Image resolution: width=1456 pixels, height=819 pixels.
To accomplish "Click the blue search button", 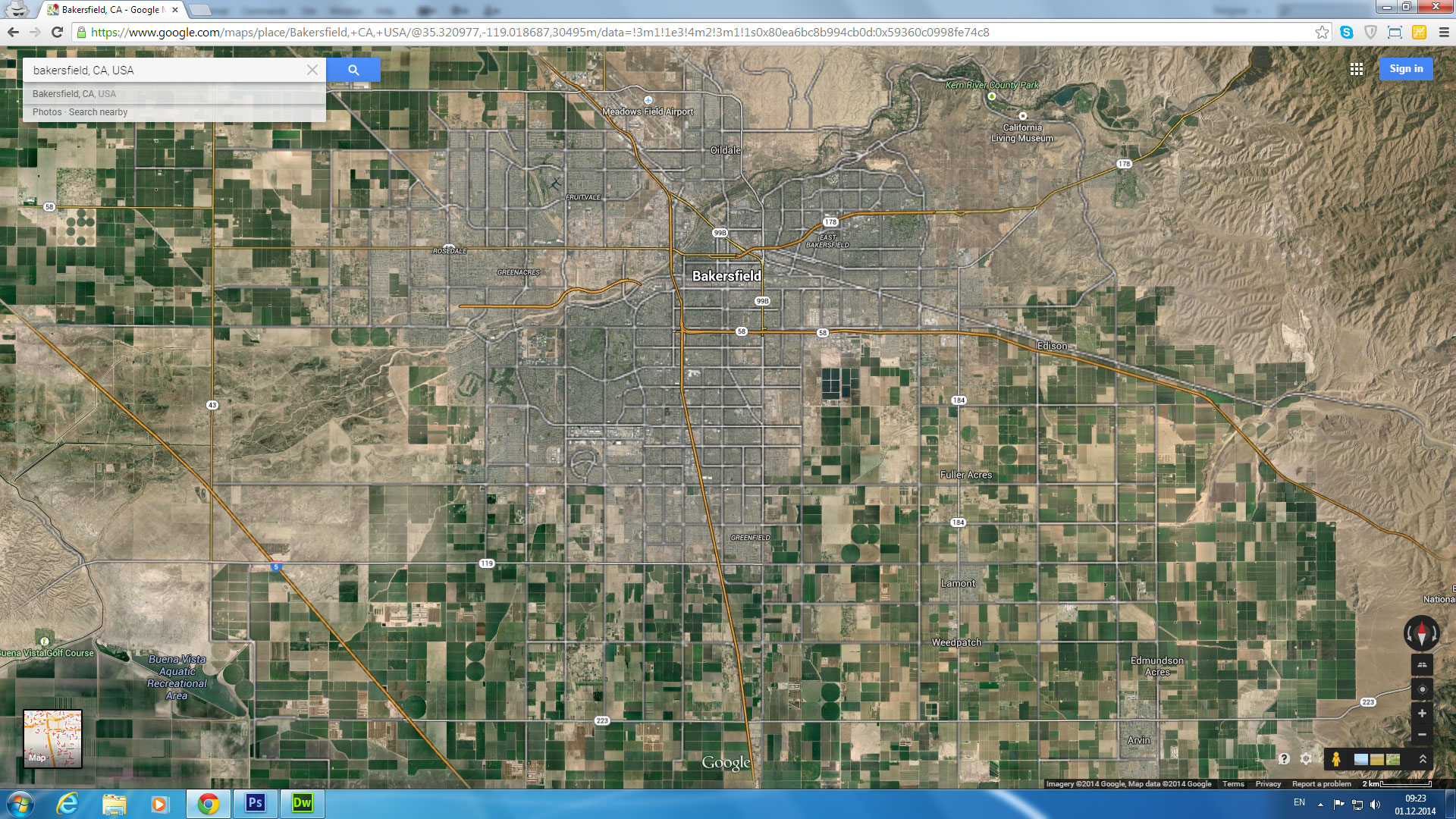I will click(x=353, y=70).
